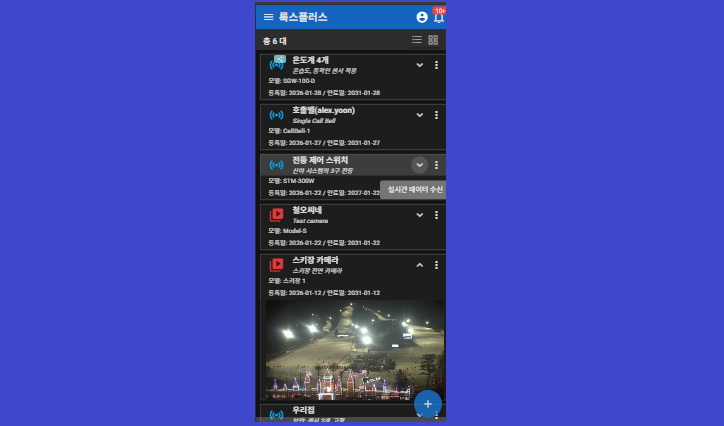Switch to grid view layout
This screenshot has width=724, height=426.
(433, 40)
